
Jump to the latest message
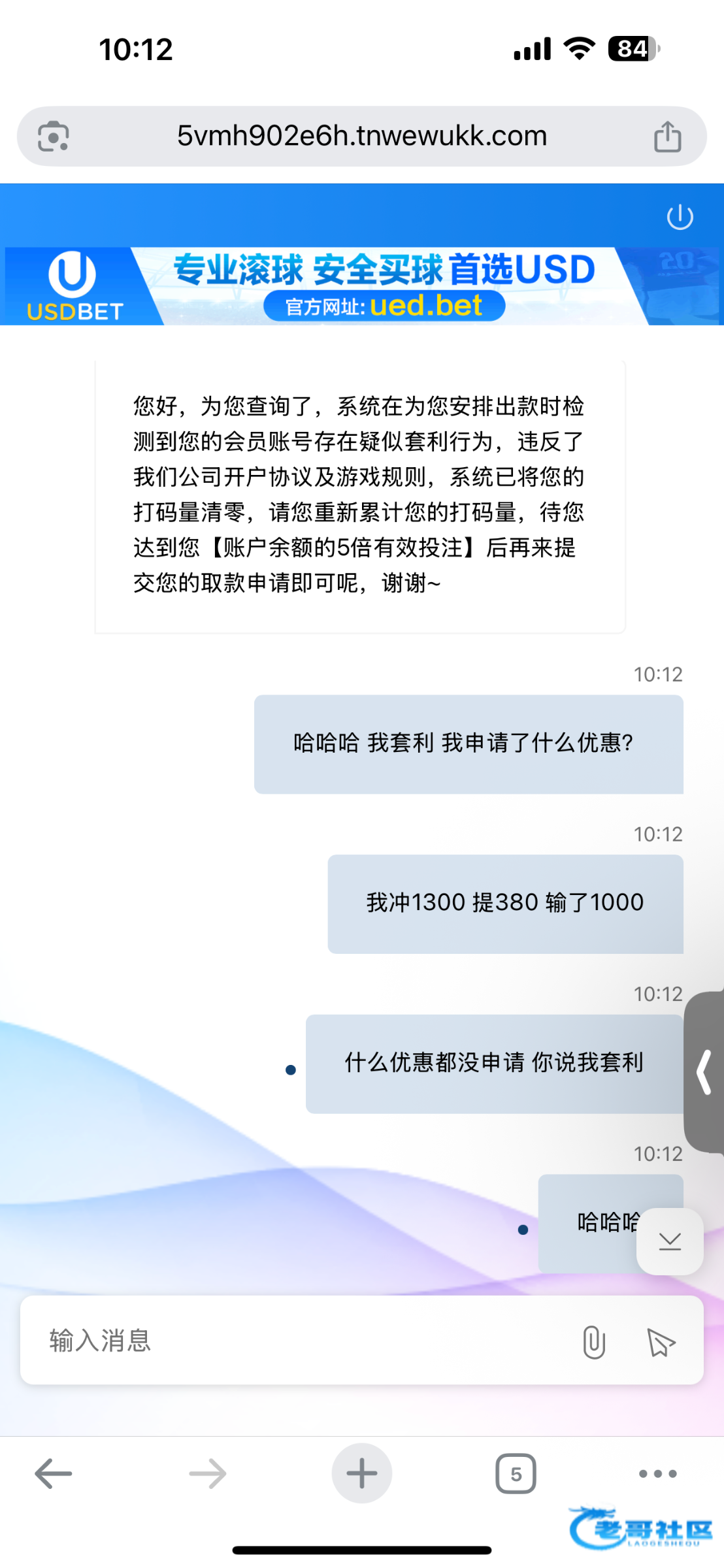click(670, 1241)
